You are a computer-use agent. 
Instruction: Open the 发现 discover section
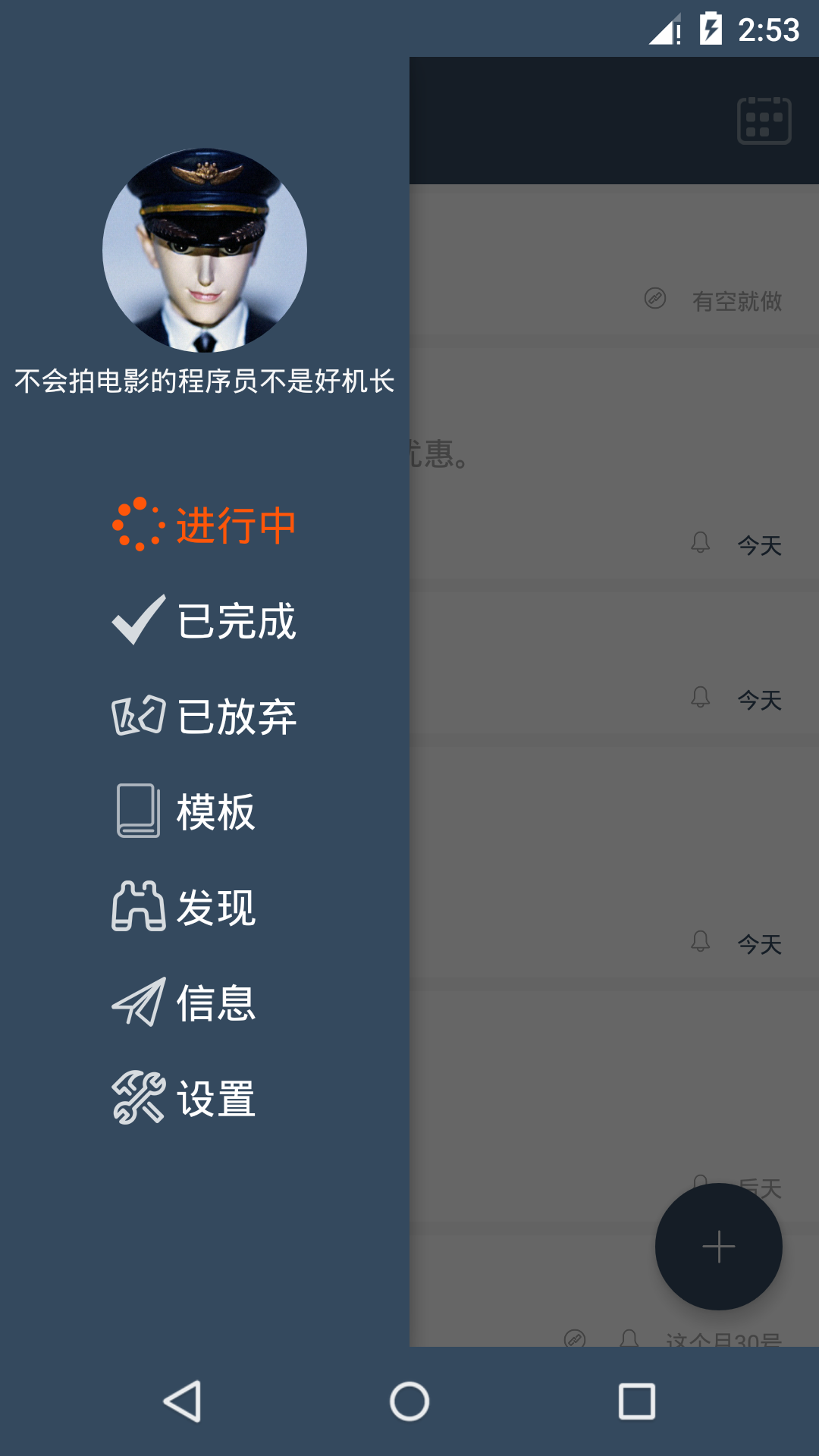pos(184,907)
